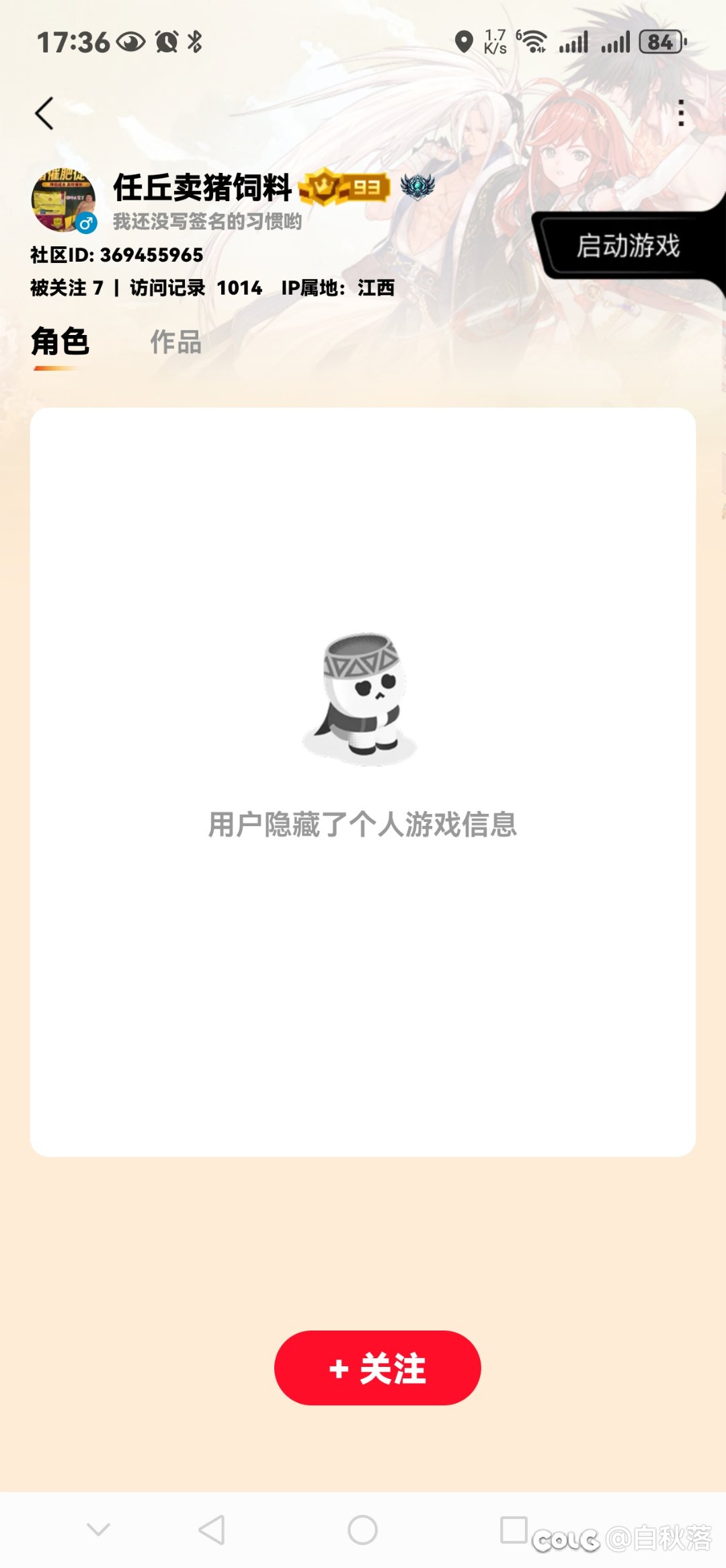Follow this user with + 关注
Image resolution: width=726 pixels, height=1568 pixels.
click(377, 1368)
